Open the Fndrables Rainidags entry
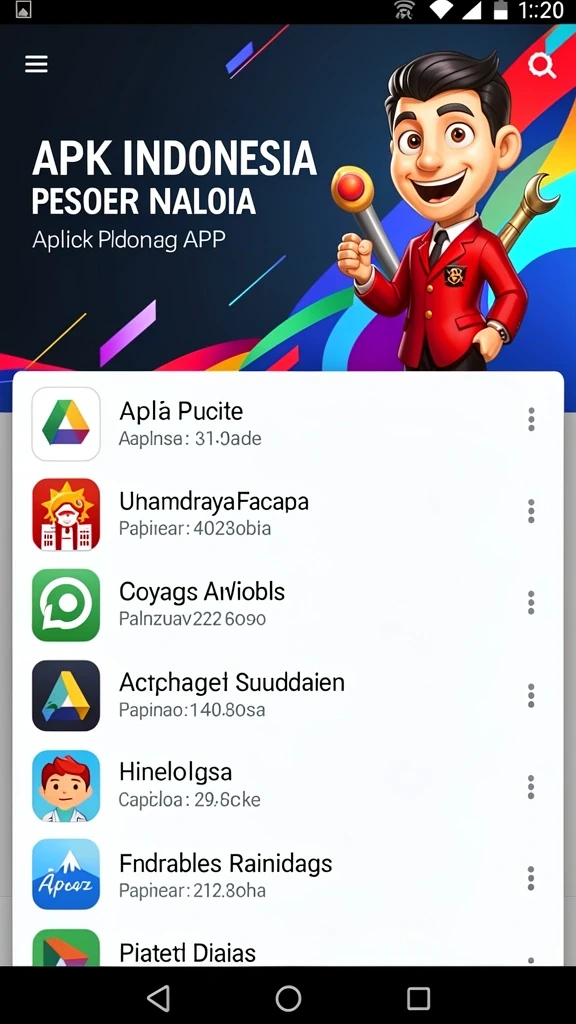Image resolution: width=576 pixels, height=1024 pixels. (x=288, y=876)
